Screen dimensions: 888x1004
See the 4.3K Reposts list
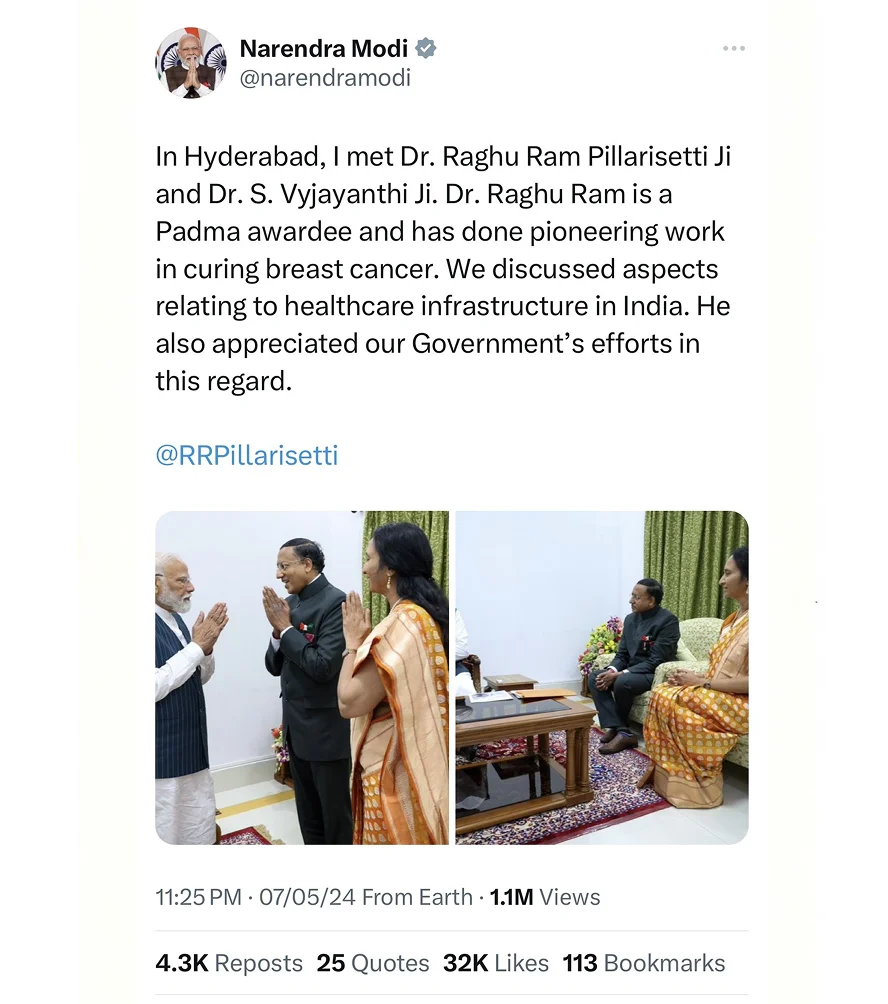point(229,963)
